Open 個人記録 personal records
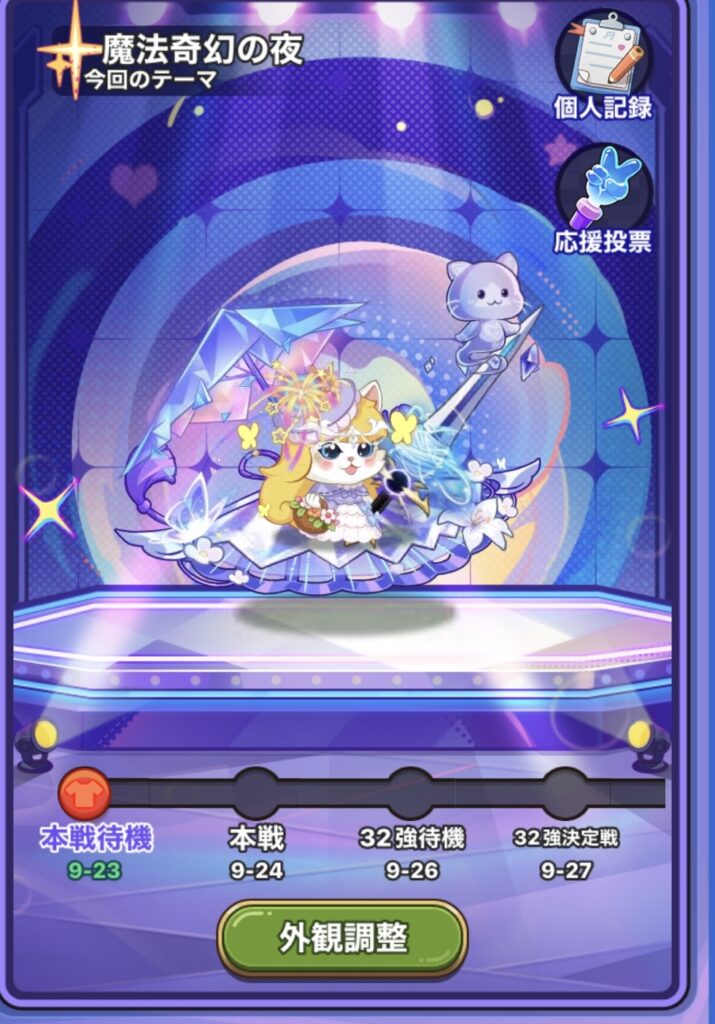Viewport: 715px width, 1024px height. [602, 62]
